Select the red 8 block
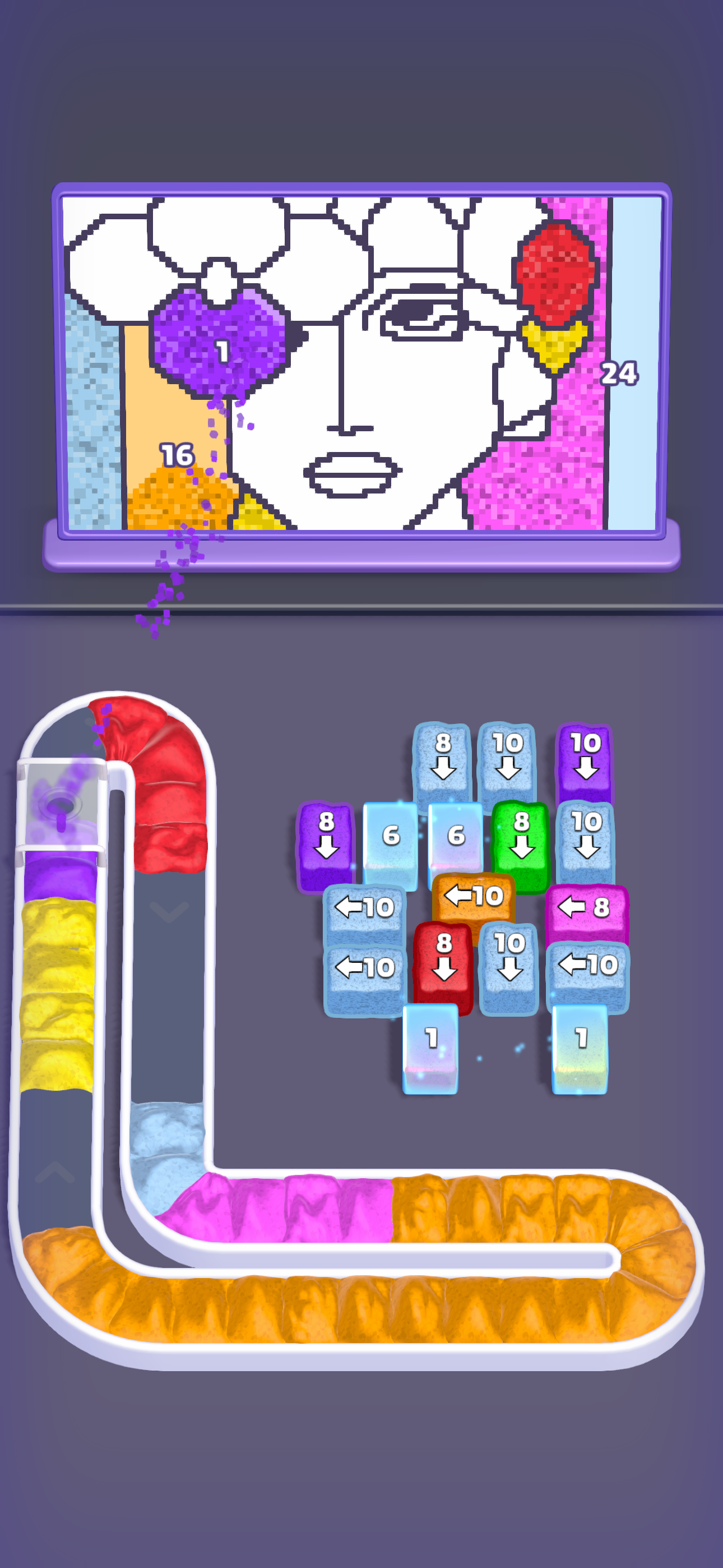Viewport: 723px width, 1568px height. point(443,967)
